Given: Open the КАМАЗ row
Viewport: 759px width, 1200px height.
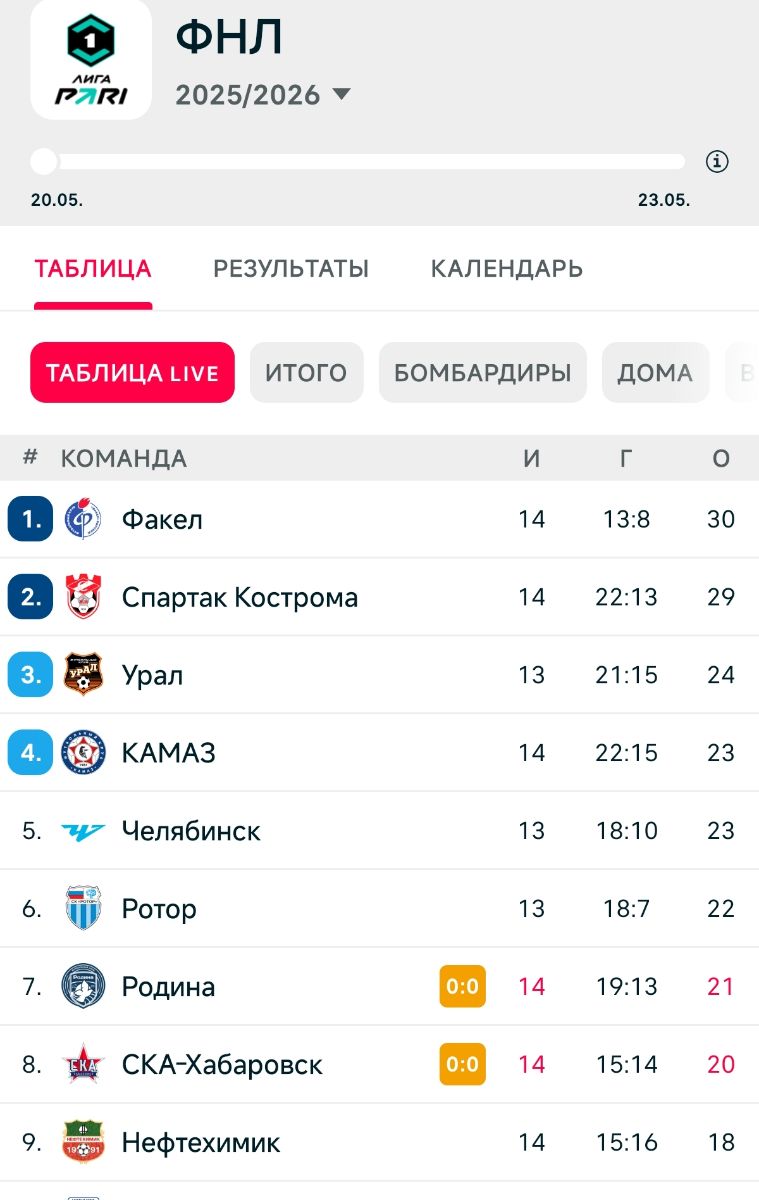Looking at the screenshot, I should pyautogui.click(x=168, y=753).
